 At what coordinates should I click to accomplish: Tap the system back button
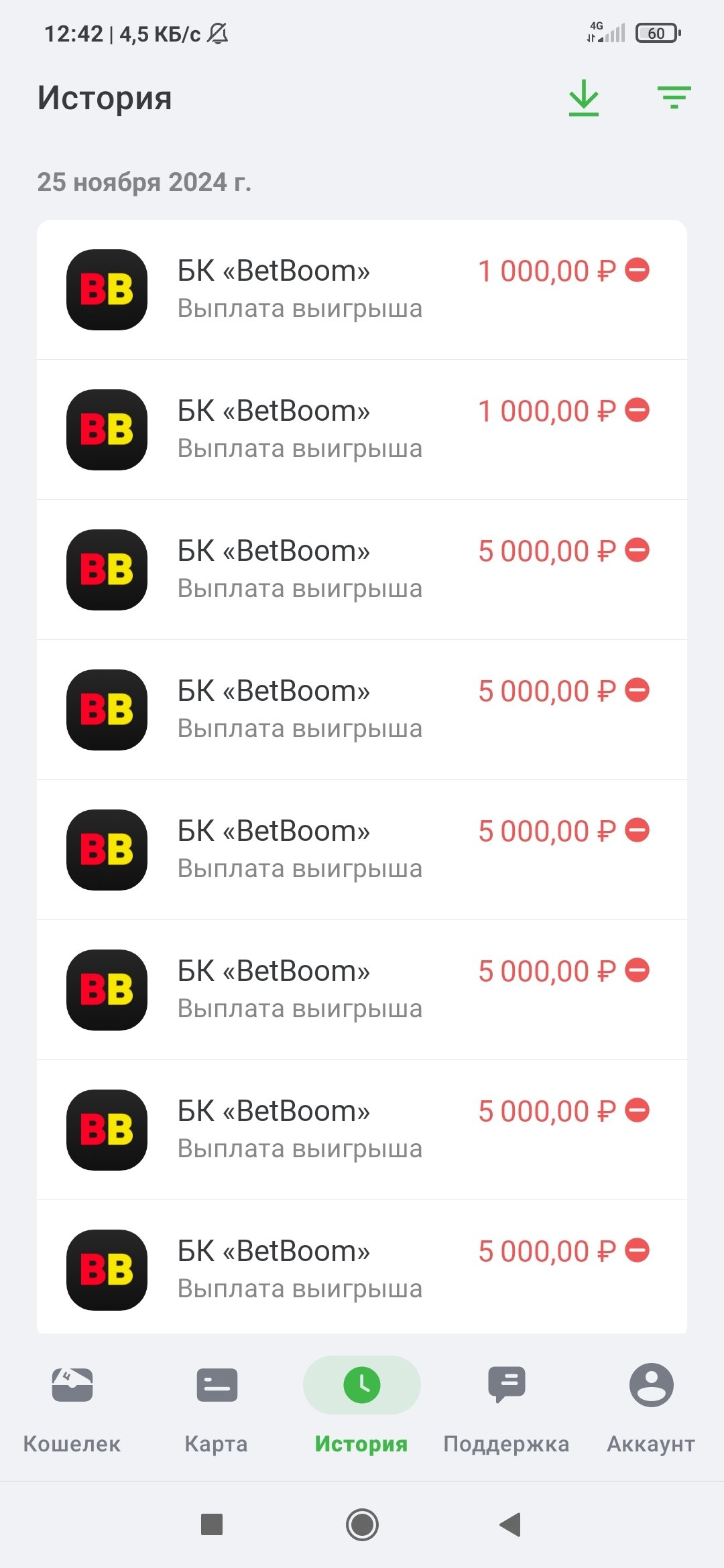pos(511,1524)
